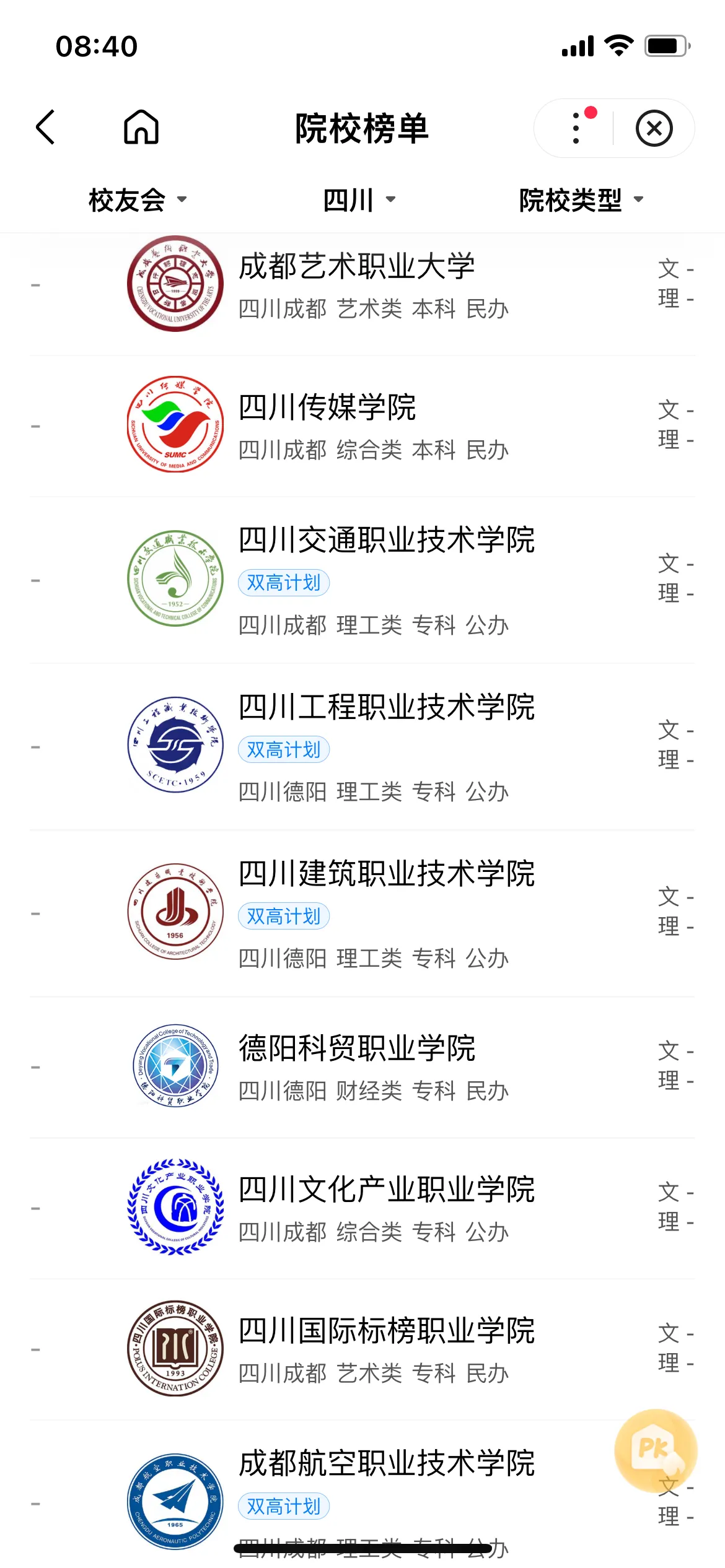Expand the 院校类型 filter dropdown
The width and height of the screenshot is (725, 1568).
581,200
